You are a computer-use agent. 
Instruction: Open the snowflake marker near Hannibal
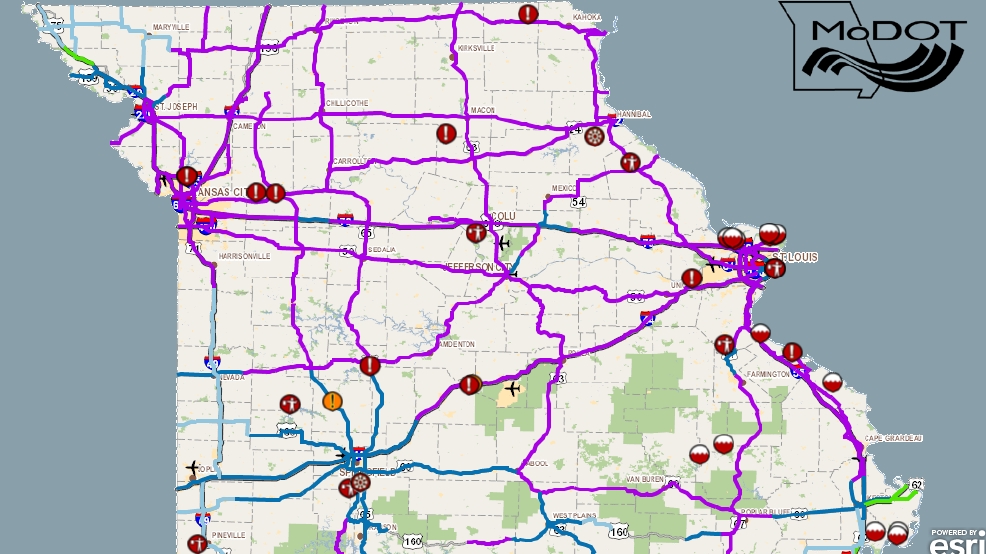(596, 135)
